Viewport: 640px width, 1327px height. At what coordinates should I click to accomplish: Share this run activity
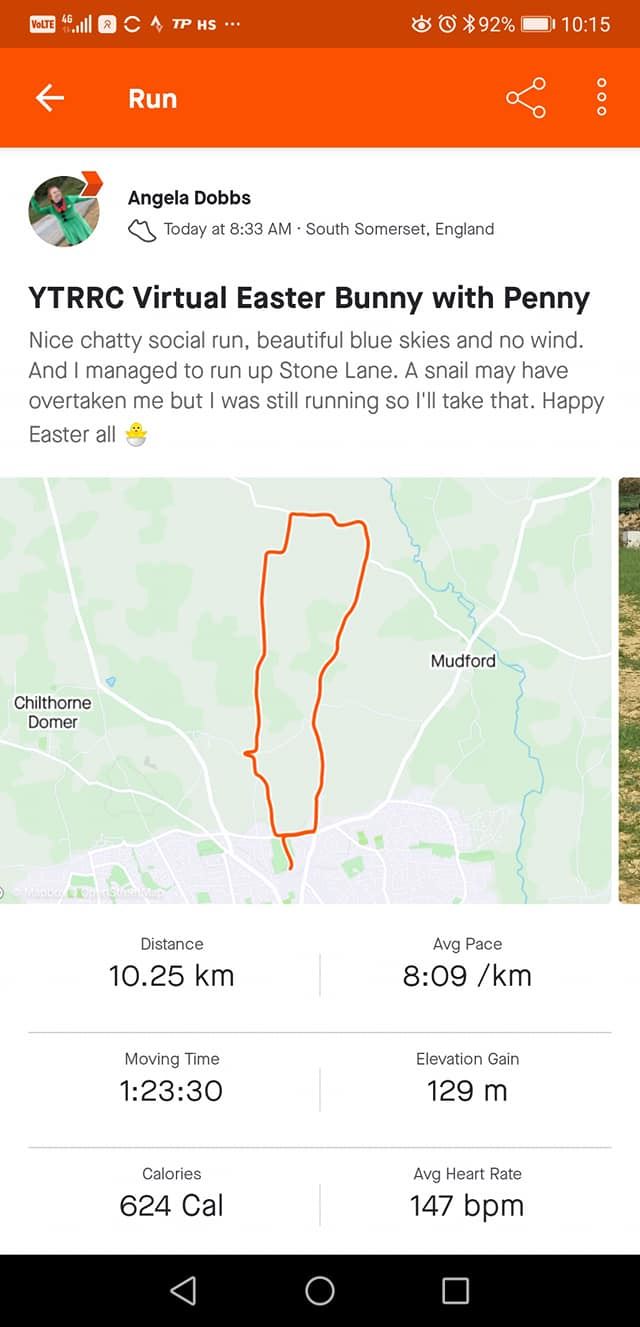pos(526,98)
